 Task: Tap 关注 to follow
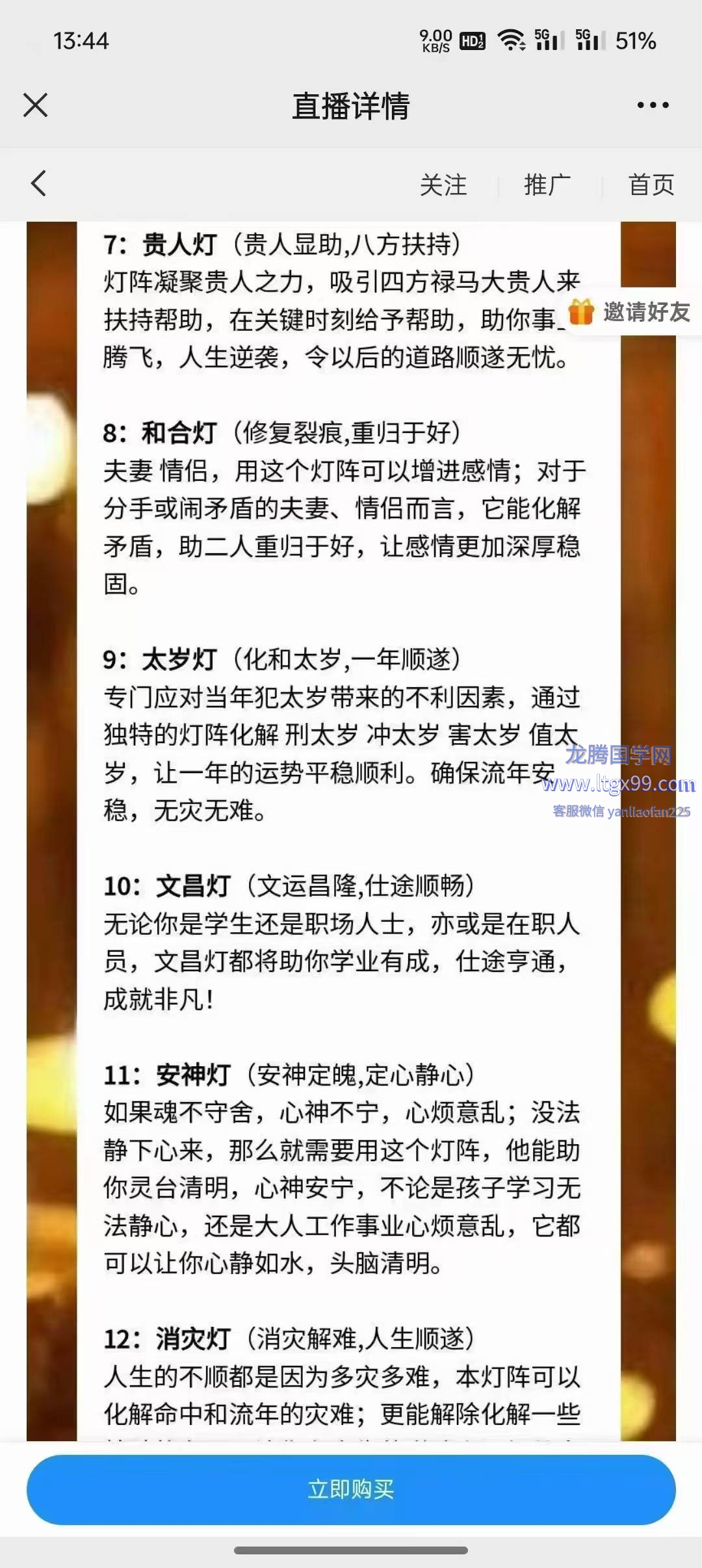(x=443, y=185)
